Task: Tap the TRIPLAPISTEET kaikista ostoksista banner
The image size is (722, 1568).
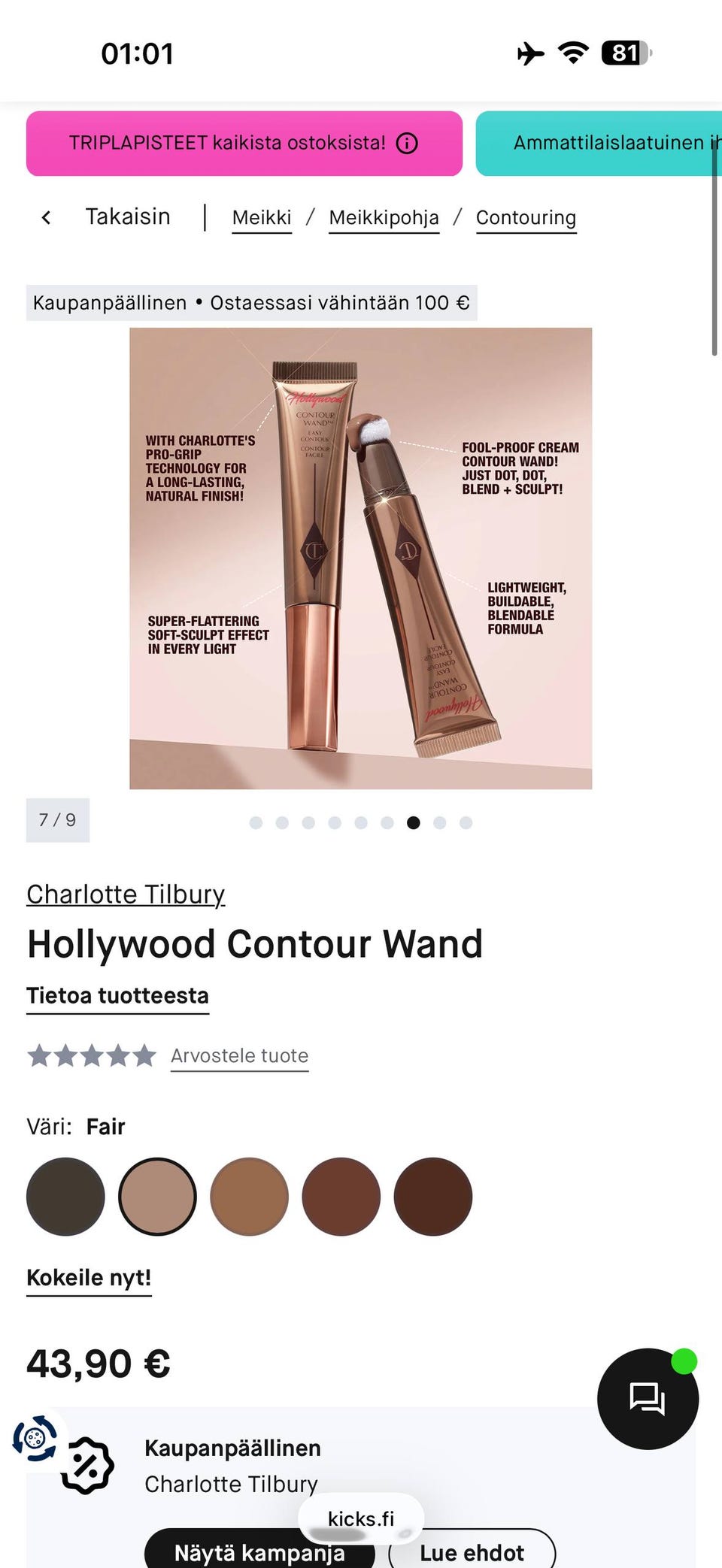Action: (244, 144)
